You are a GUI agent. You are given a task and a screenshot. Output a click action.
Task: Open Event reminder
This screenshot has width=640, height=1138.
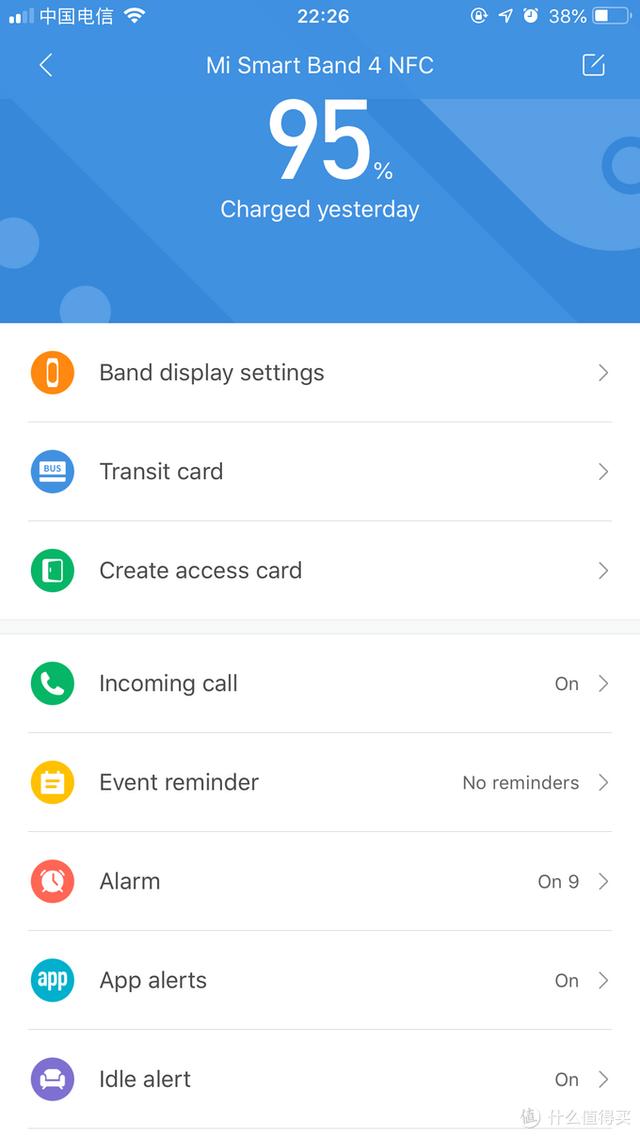320,782
